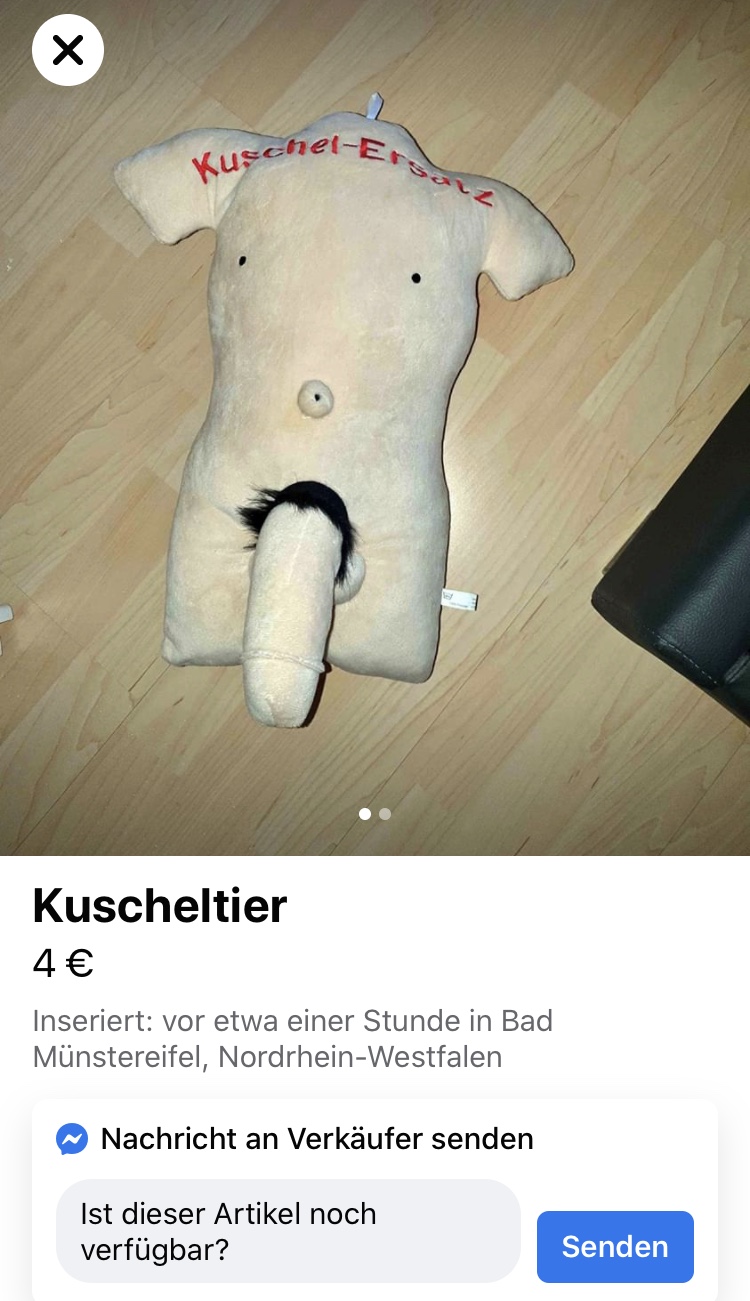750x1301 pixels.
Task: Close the Kuscheltier listing
Action: click(68, 49)
